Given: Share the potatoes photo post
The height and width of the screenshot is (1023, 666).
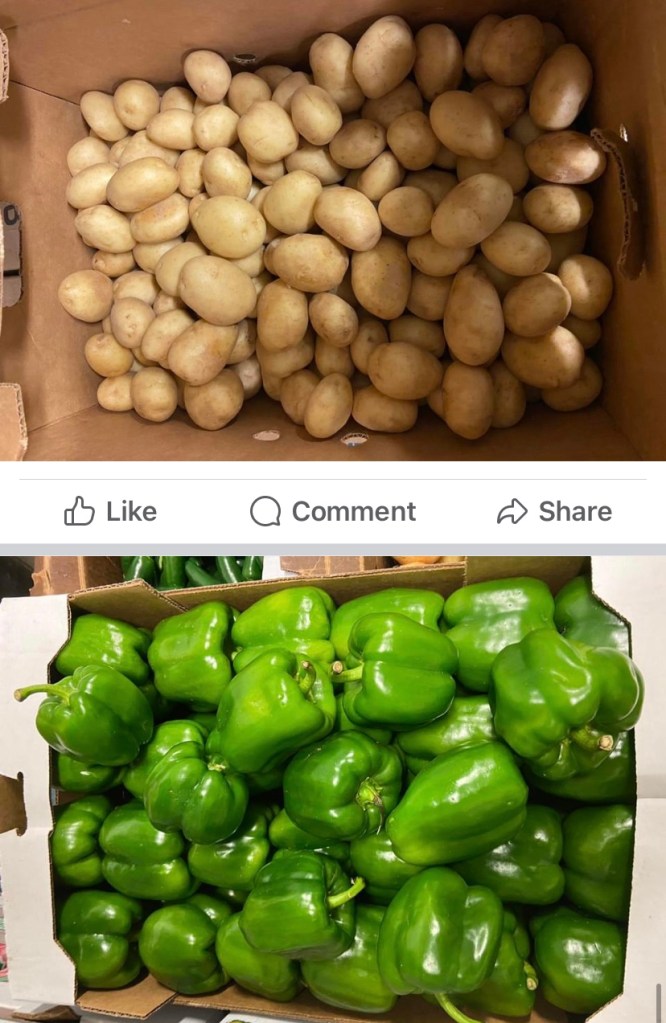Looking at the screenshot, I should click(x=554, y=511).
